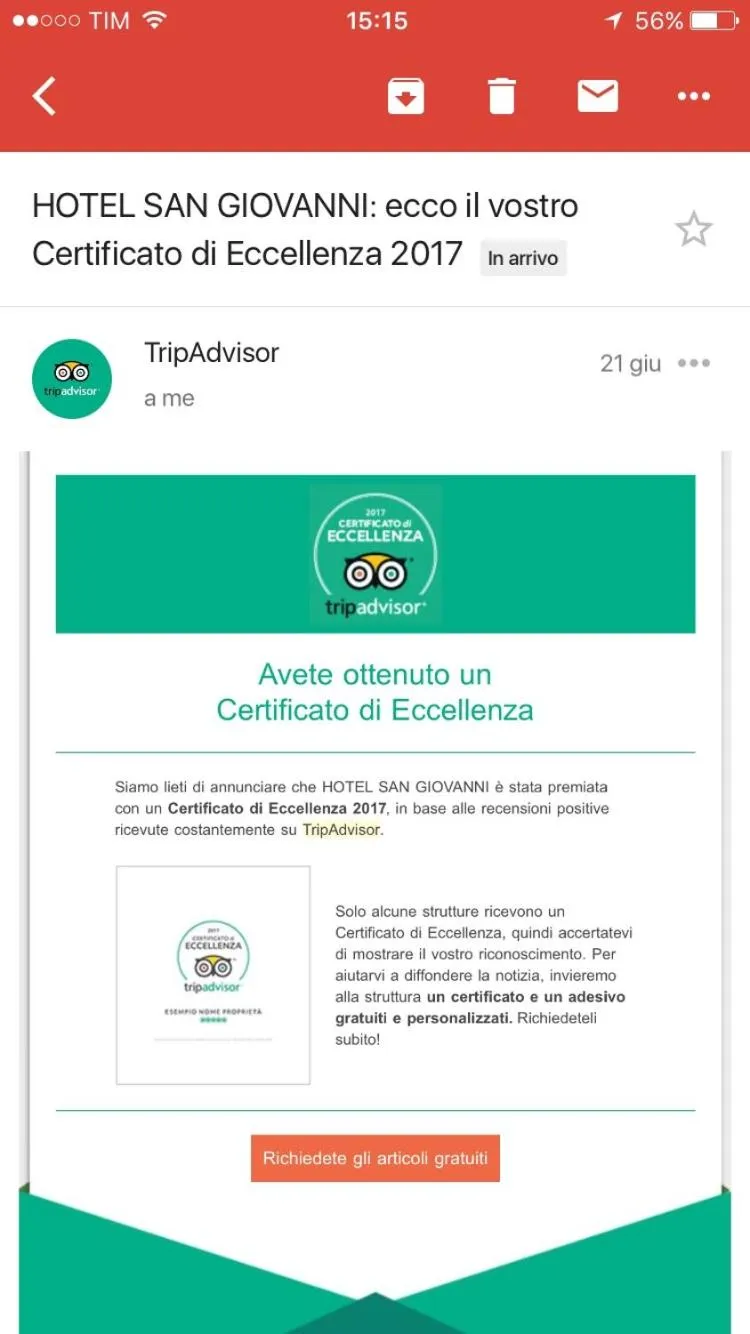Expand recipient details under TripAdvisor
Viewport: 750px width, 1334px height.
[x=169, y=398]
